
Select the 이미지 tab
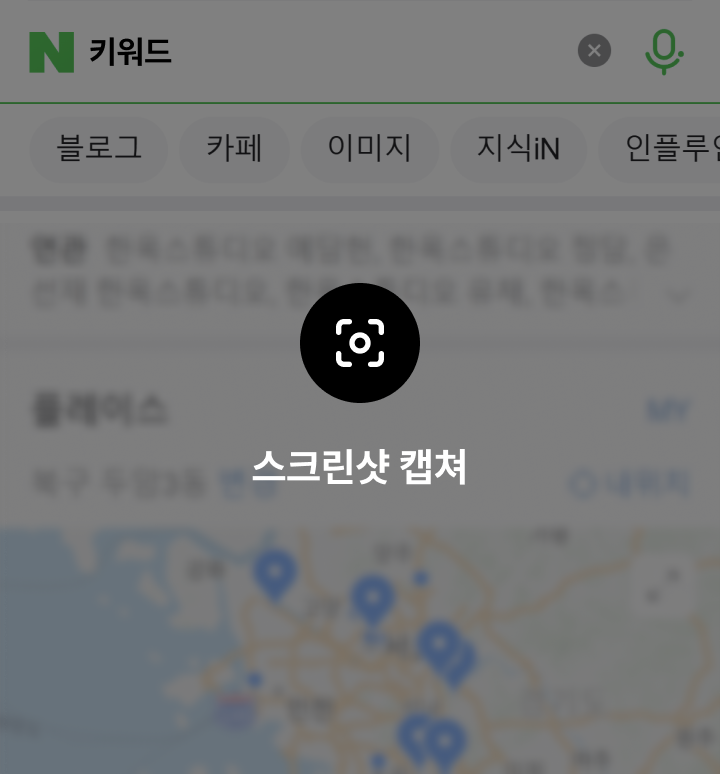pos(369,149)
